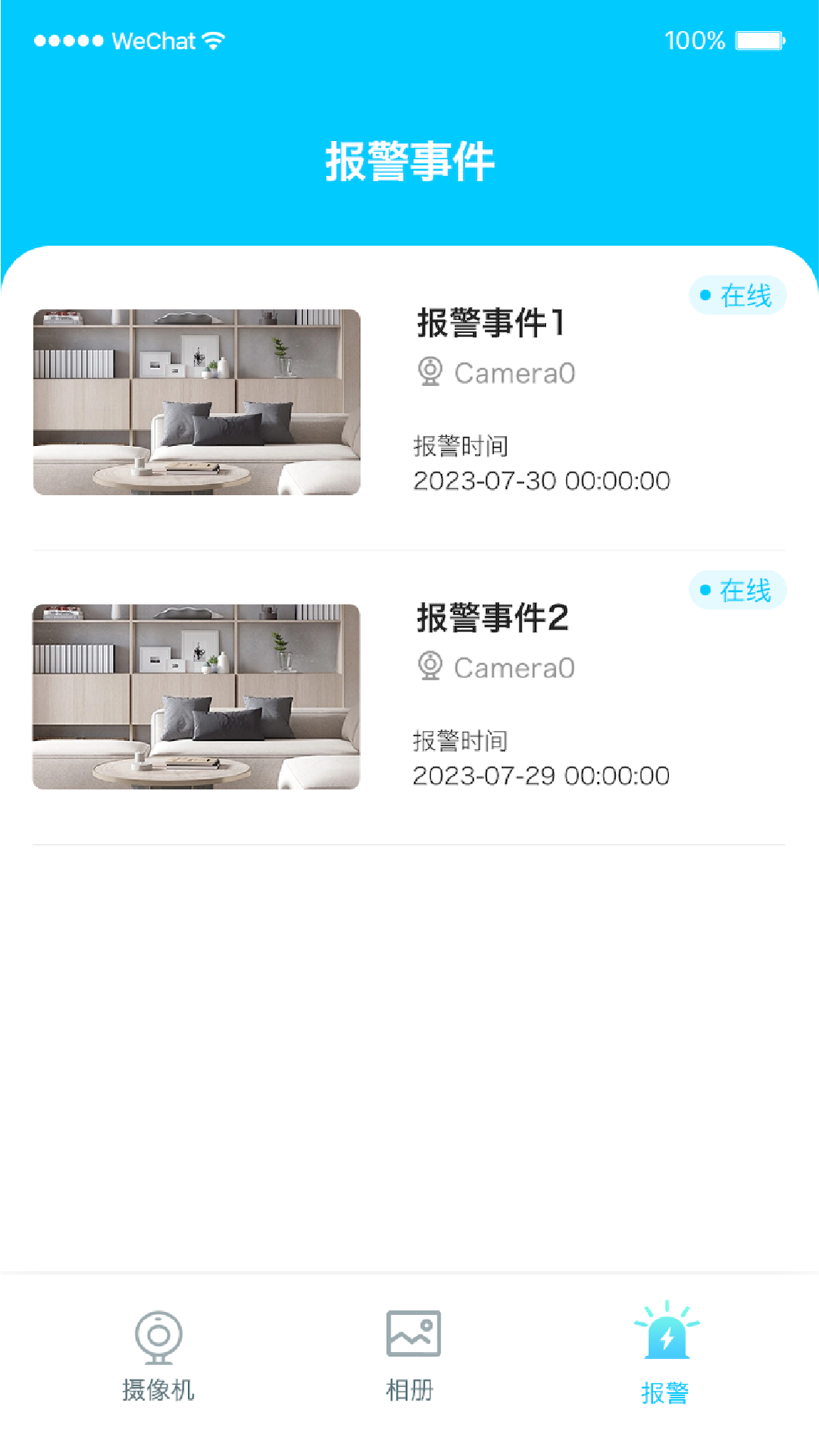Toggle the 在线 online status badge for 报警事件2
Screen dimensions: 819x1456
click(x=737, y=589)
